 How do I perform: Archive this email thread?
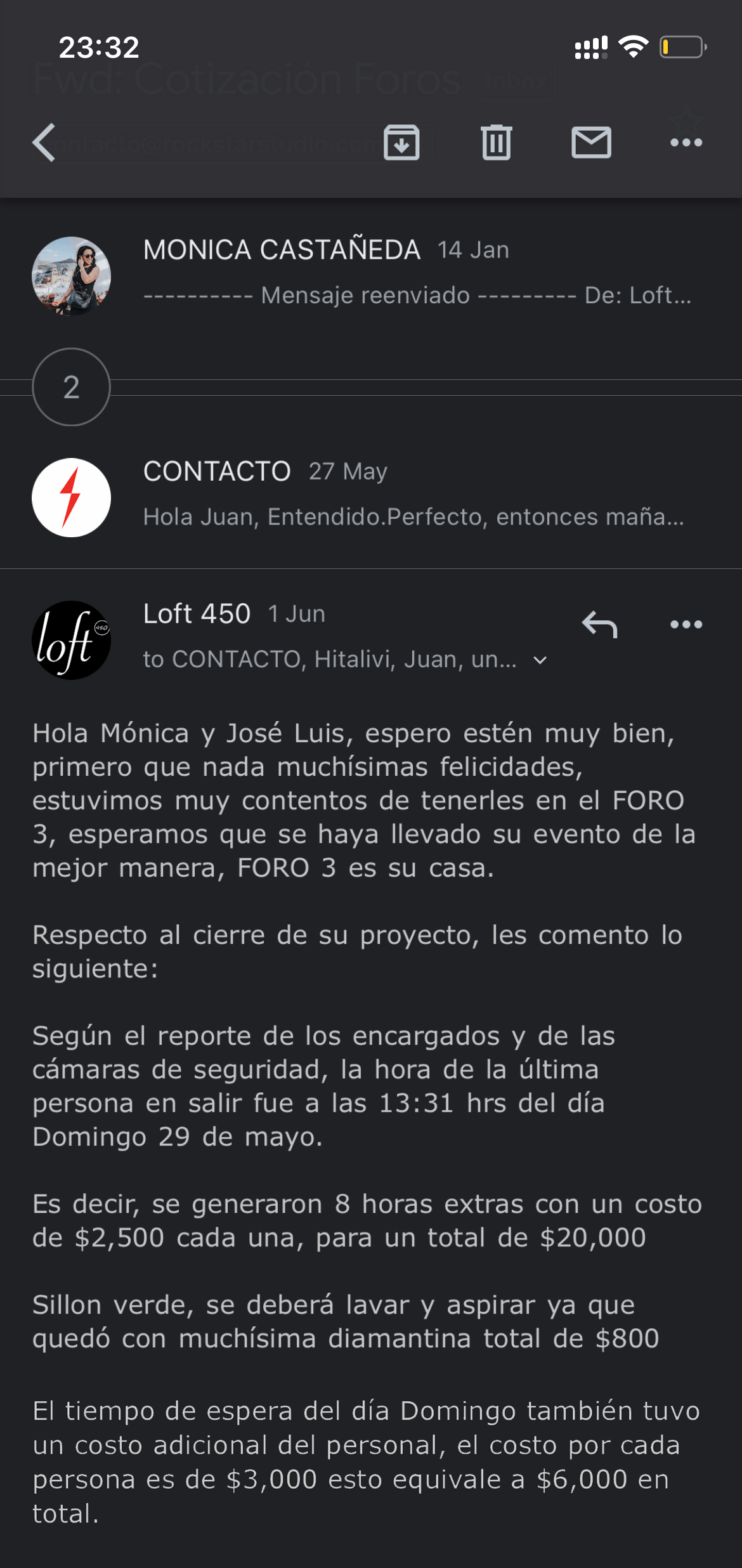pos(401,142)
